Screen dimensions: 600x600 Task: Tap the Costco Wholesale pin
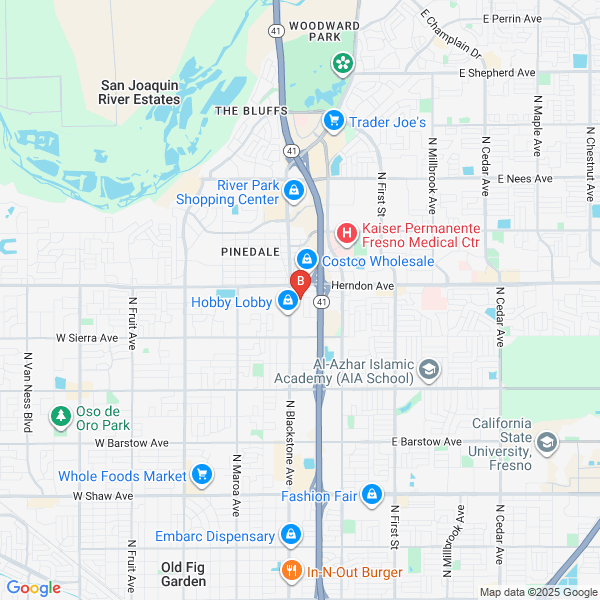pyautogui.click(x=307, y=260)
